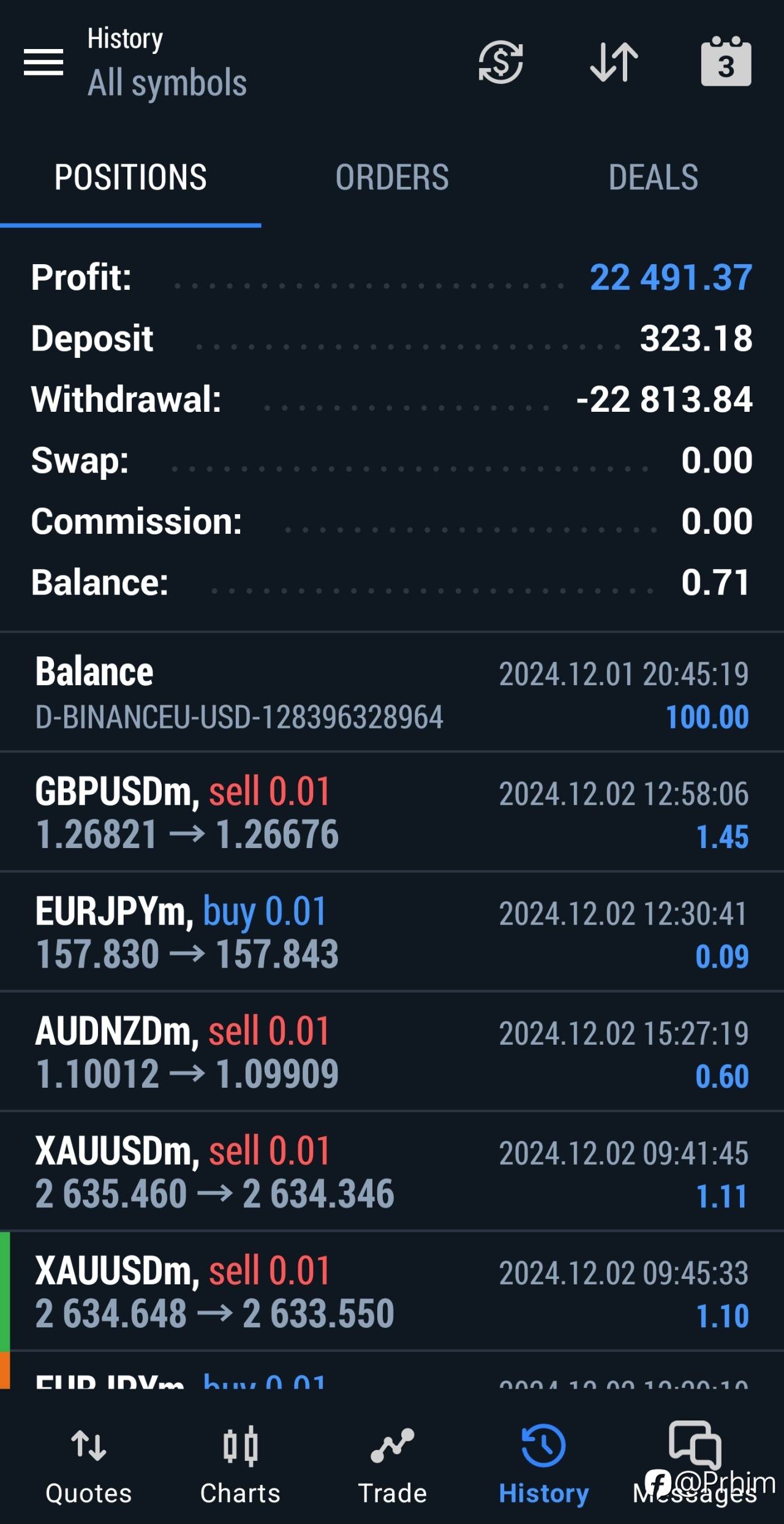
Task: Expand the XAUUSDm sell at 2 634.648
Action: (392, 1292)
